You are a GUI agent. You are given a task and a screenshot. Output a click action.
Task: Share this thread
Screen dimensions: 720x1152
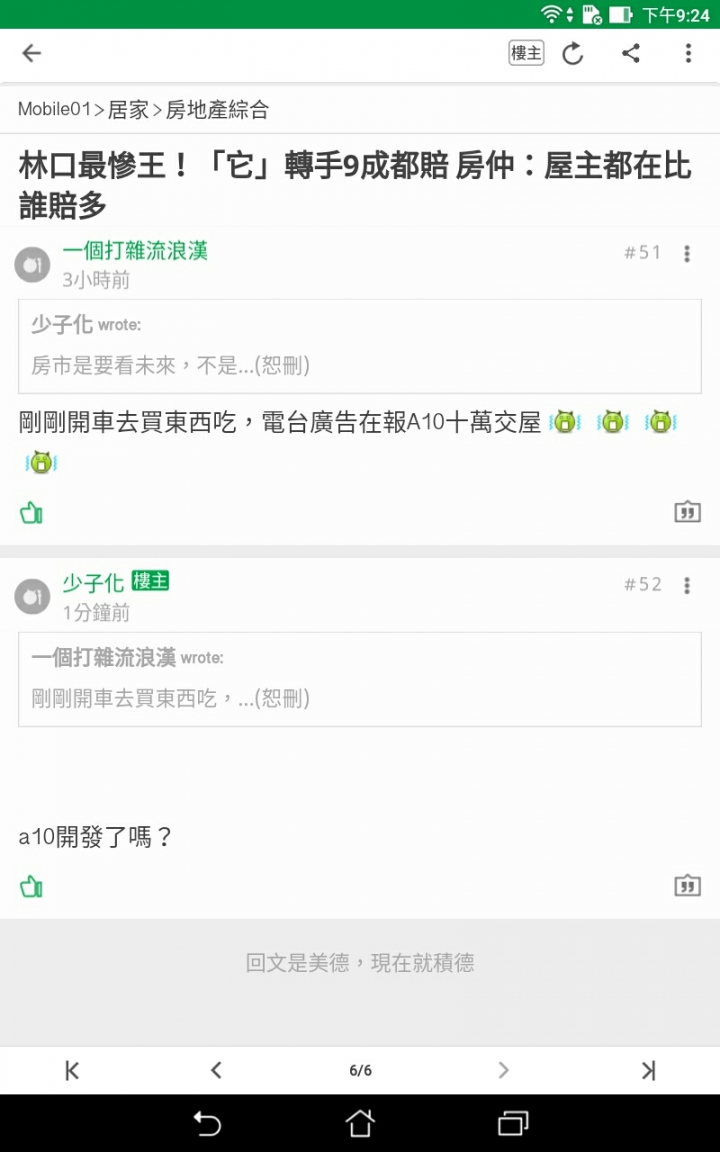[x=631, y=54]
